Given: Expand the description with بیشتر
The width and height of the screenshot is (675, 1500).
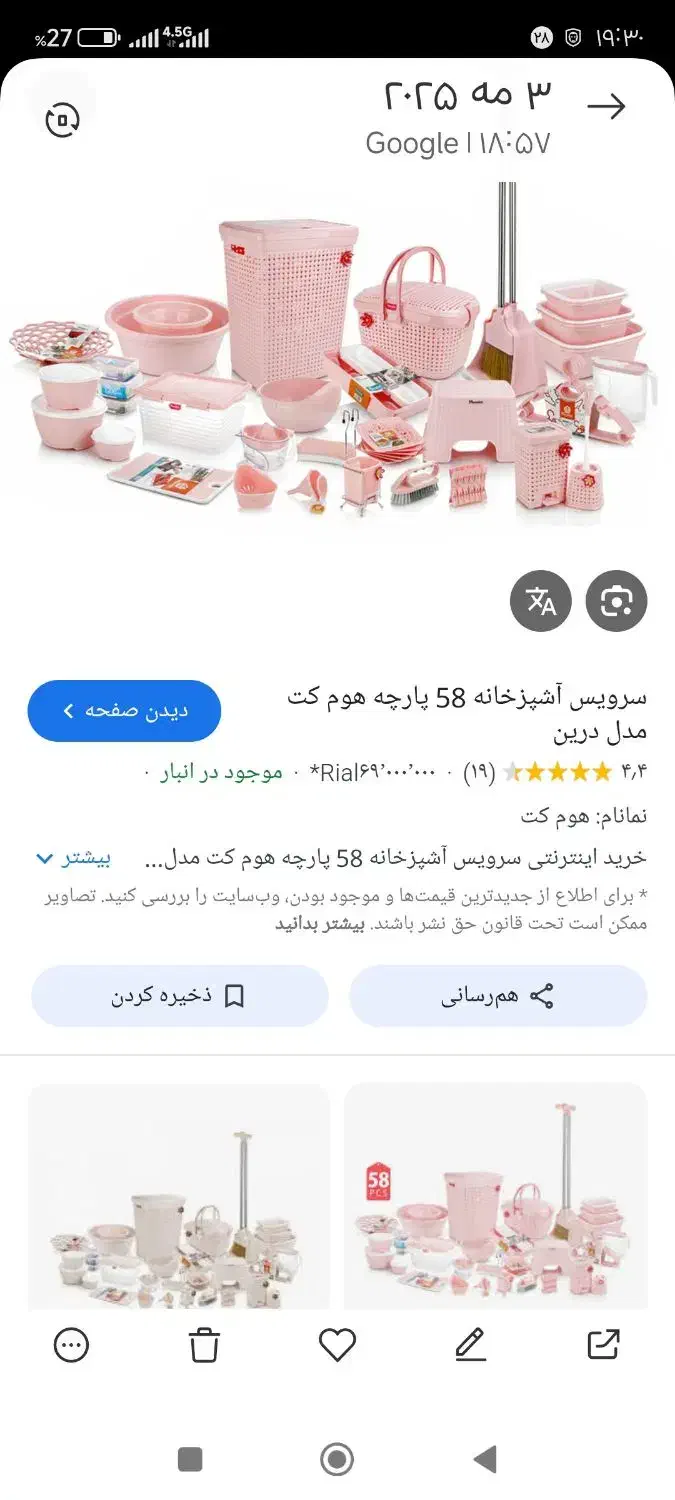Looking at the screenshot, I should point(74,858).
